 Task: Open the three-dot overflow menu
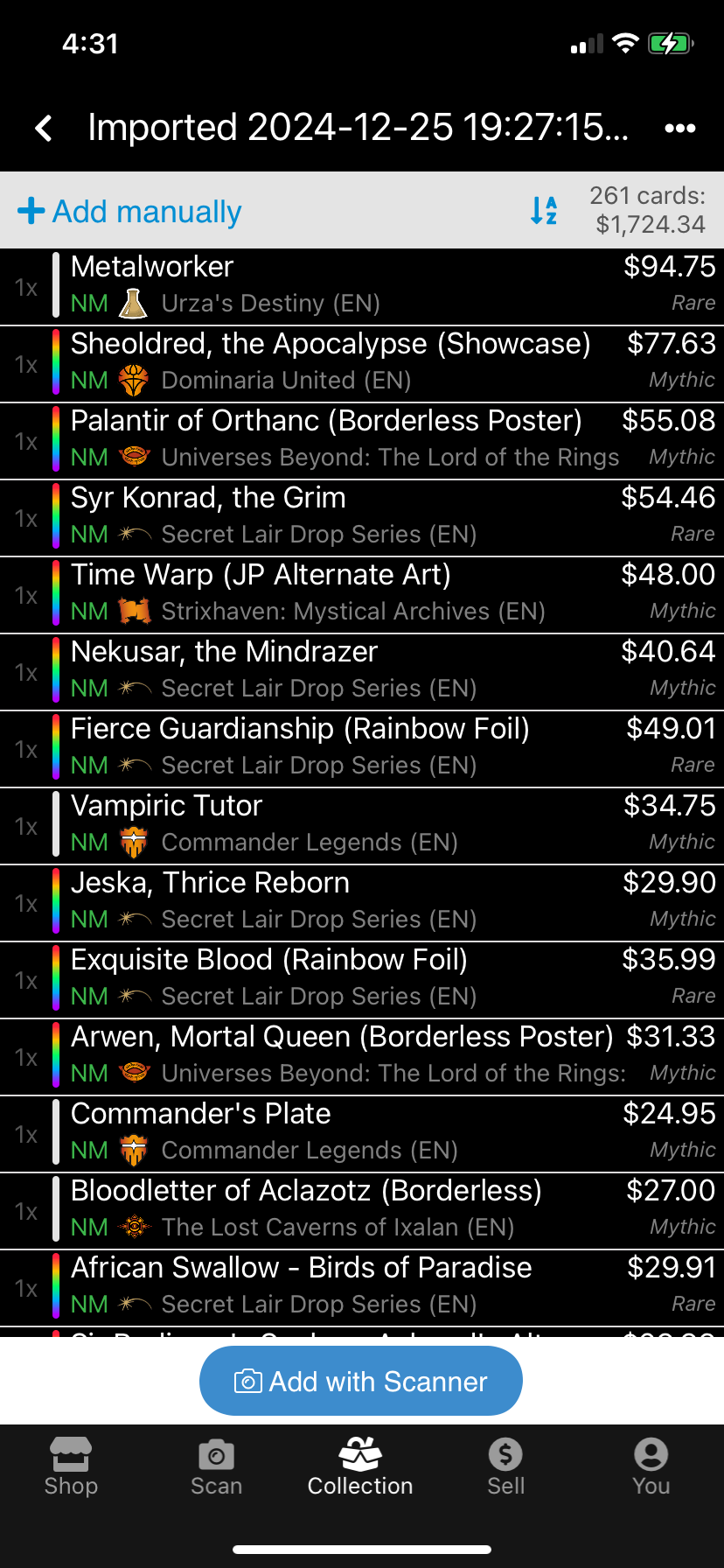tap(679, 129)
